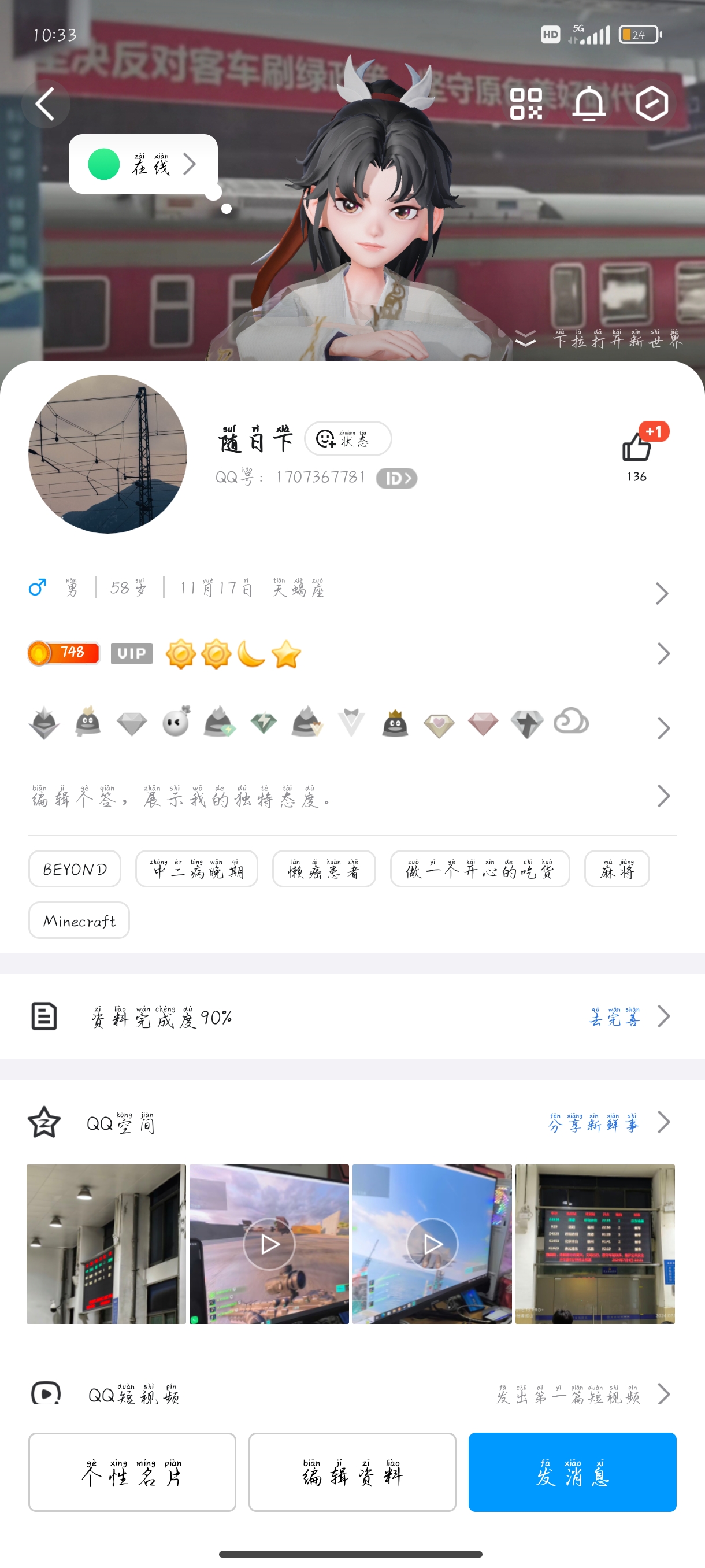Tap the blue 发消息 button

coord(573,1472)
